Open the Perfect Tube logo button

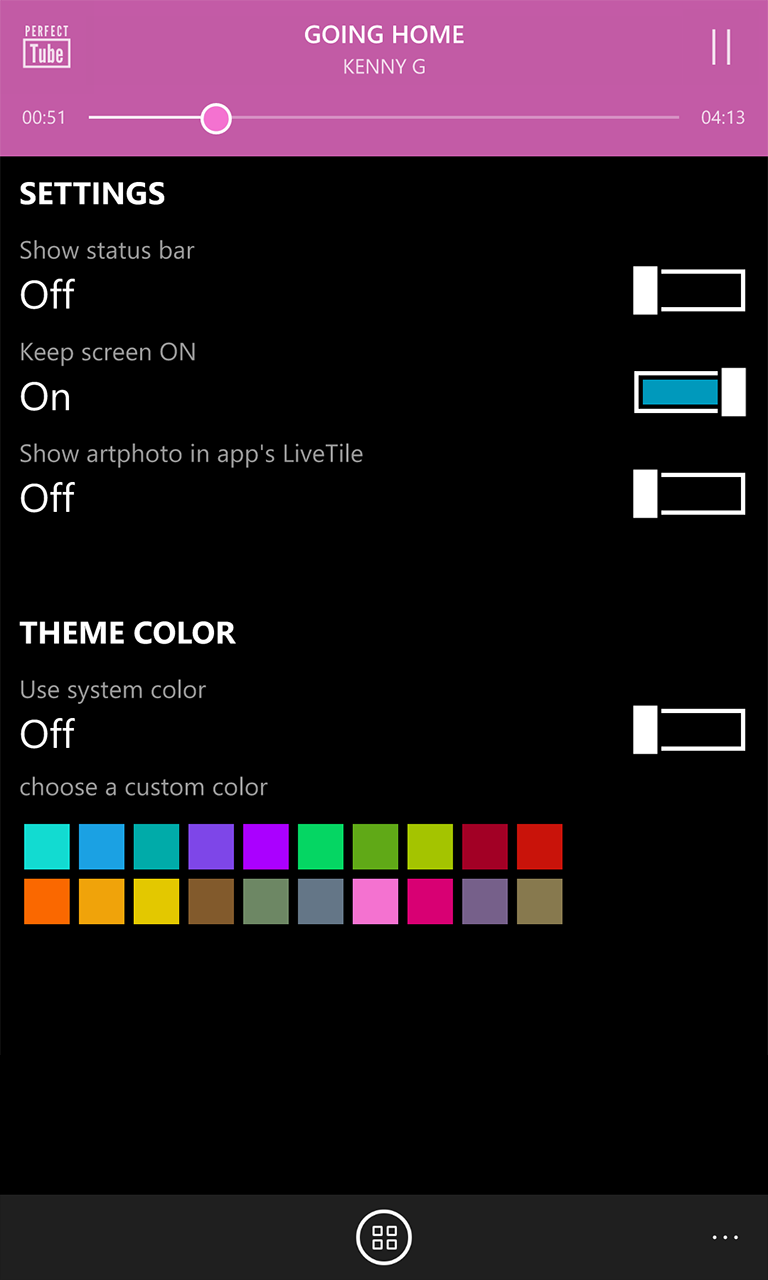[x=46, y=47]
